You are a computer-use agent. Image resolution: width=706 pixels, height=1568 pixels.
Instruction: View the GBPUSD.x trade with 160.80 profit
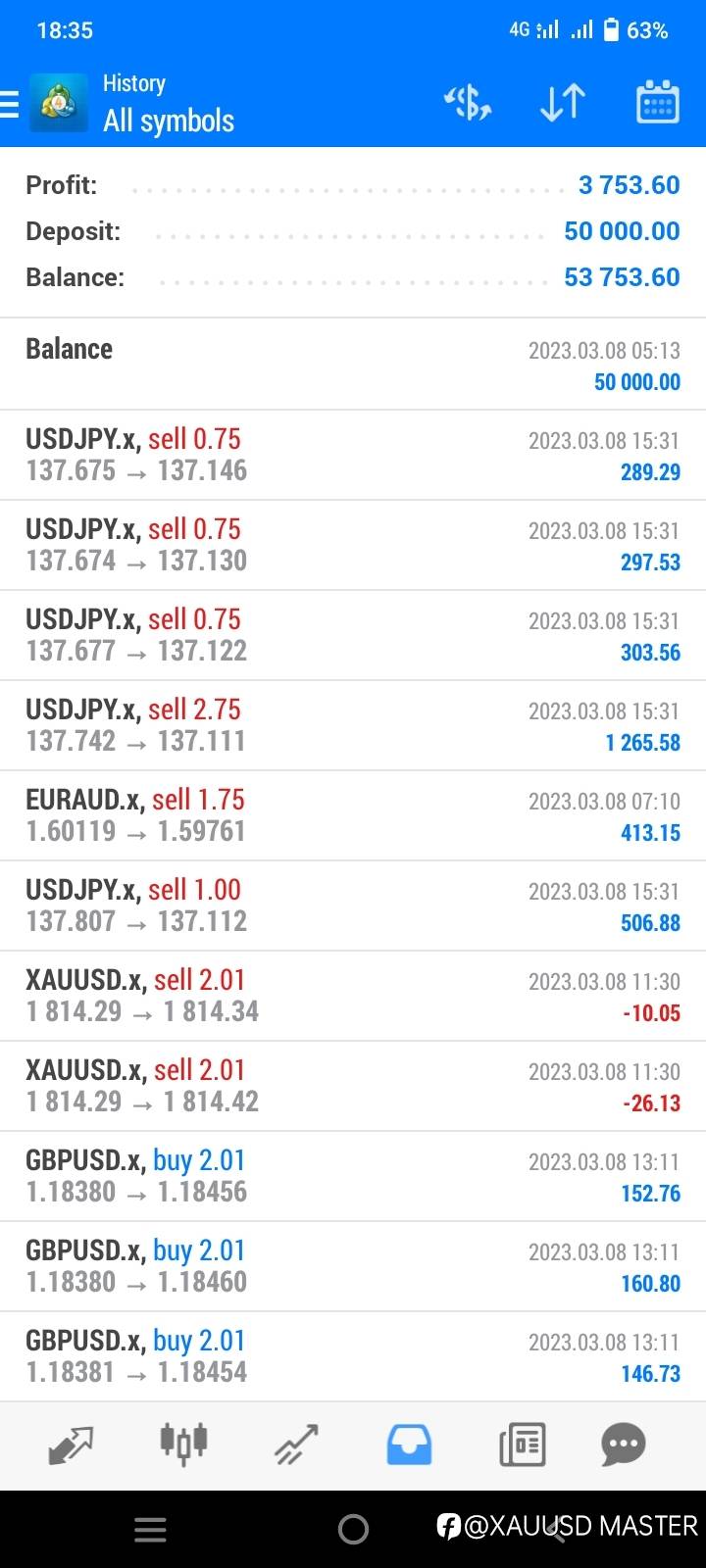(x=353, y=1266)
